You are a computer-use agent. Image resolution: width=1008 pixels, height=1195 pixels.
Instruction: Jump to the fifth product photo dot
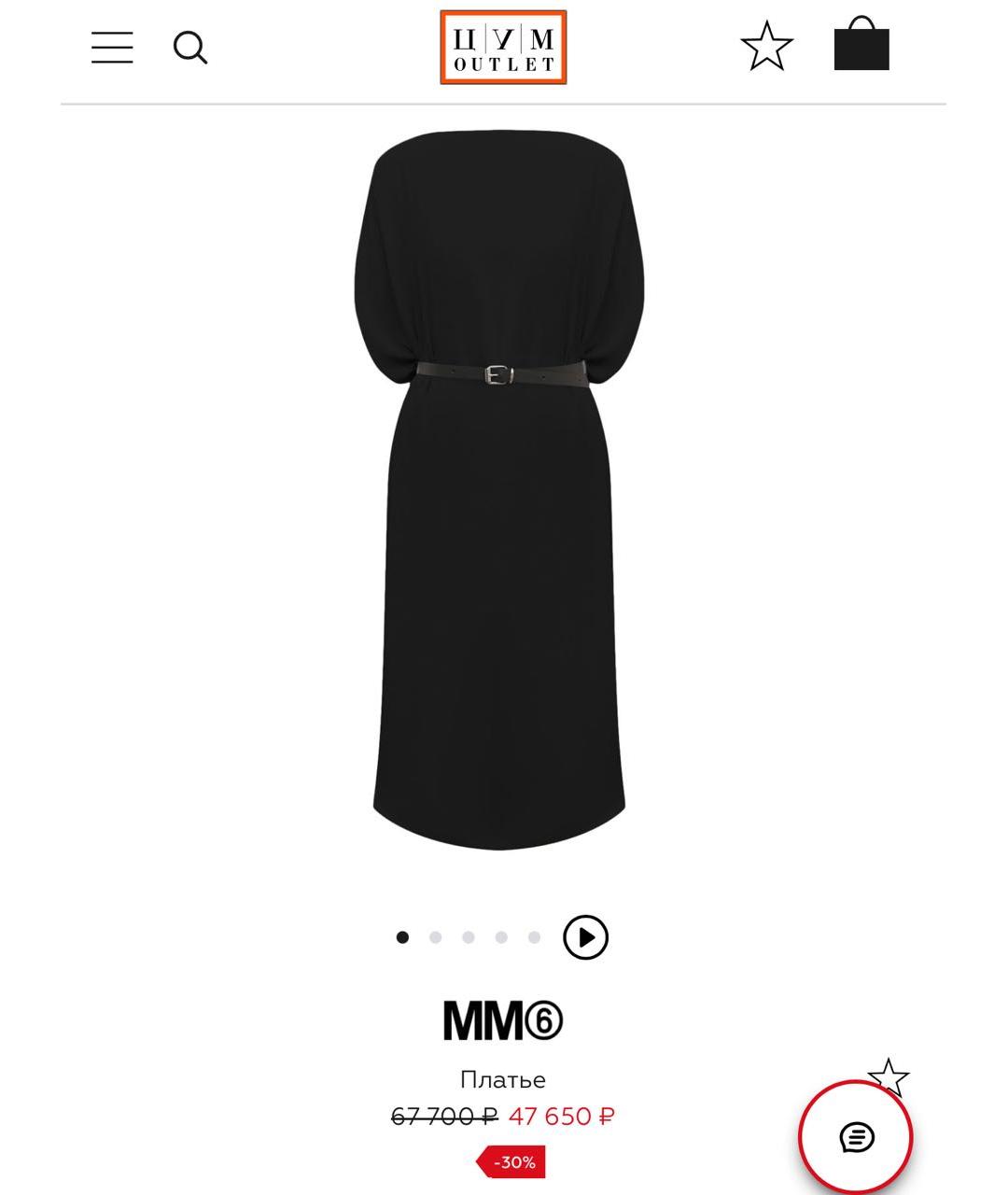534,937
